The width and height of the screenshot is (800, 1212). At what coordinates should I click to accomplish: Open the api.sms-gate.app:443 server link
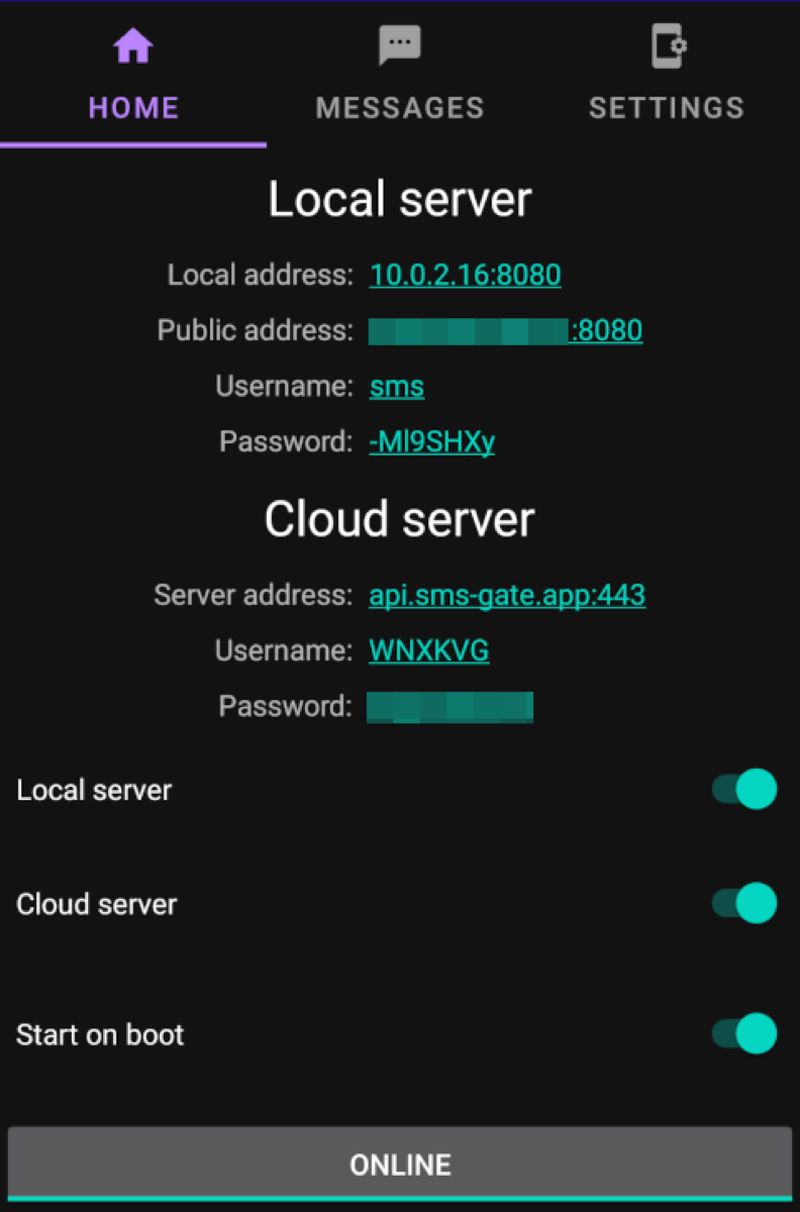tap(507, 595)
